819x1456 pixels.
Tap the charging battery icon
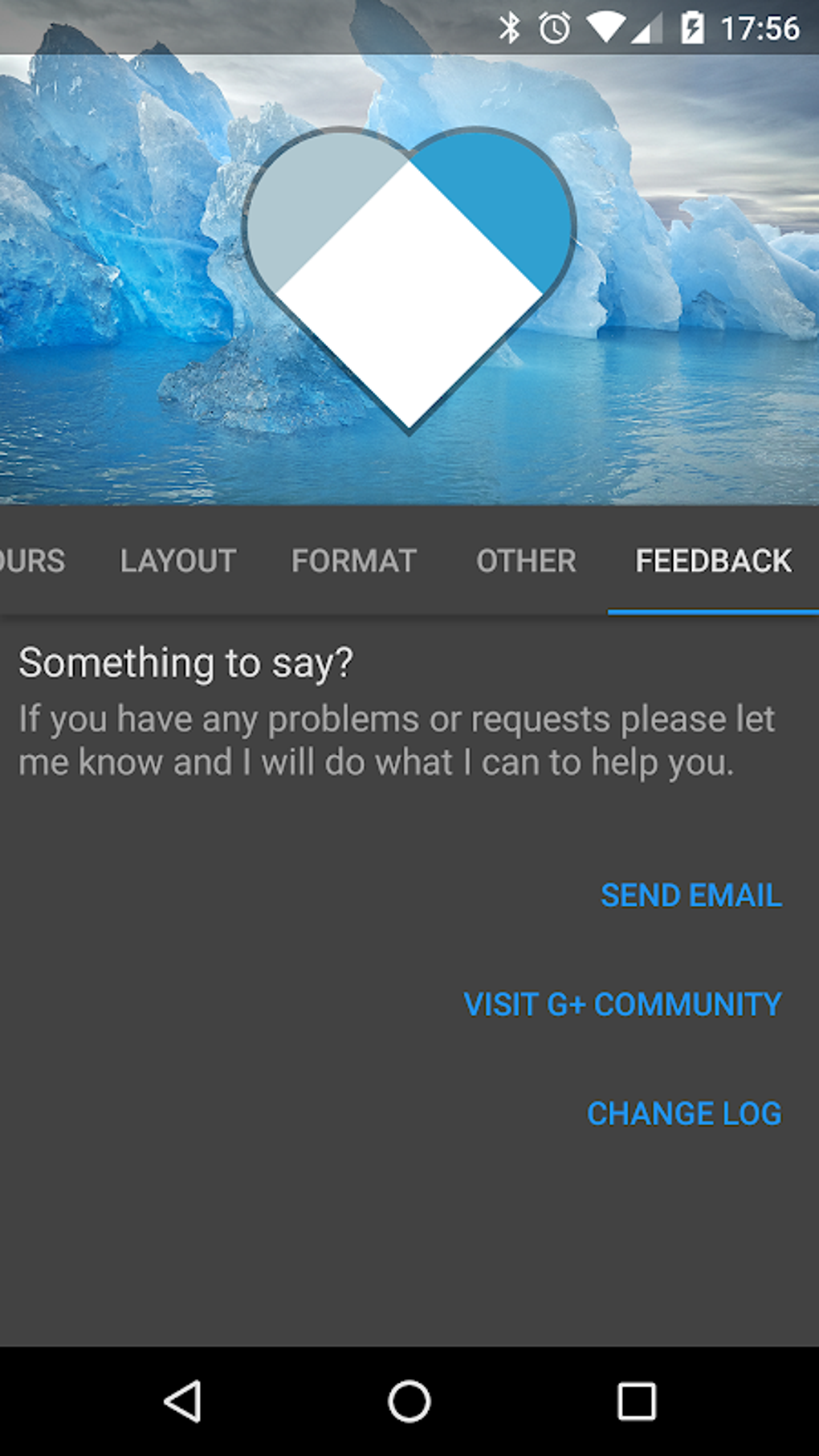coord(694,27)
